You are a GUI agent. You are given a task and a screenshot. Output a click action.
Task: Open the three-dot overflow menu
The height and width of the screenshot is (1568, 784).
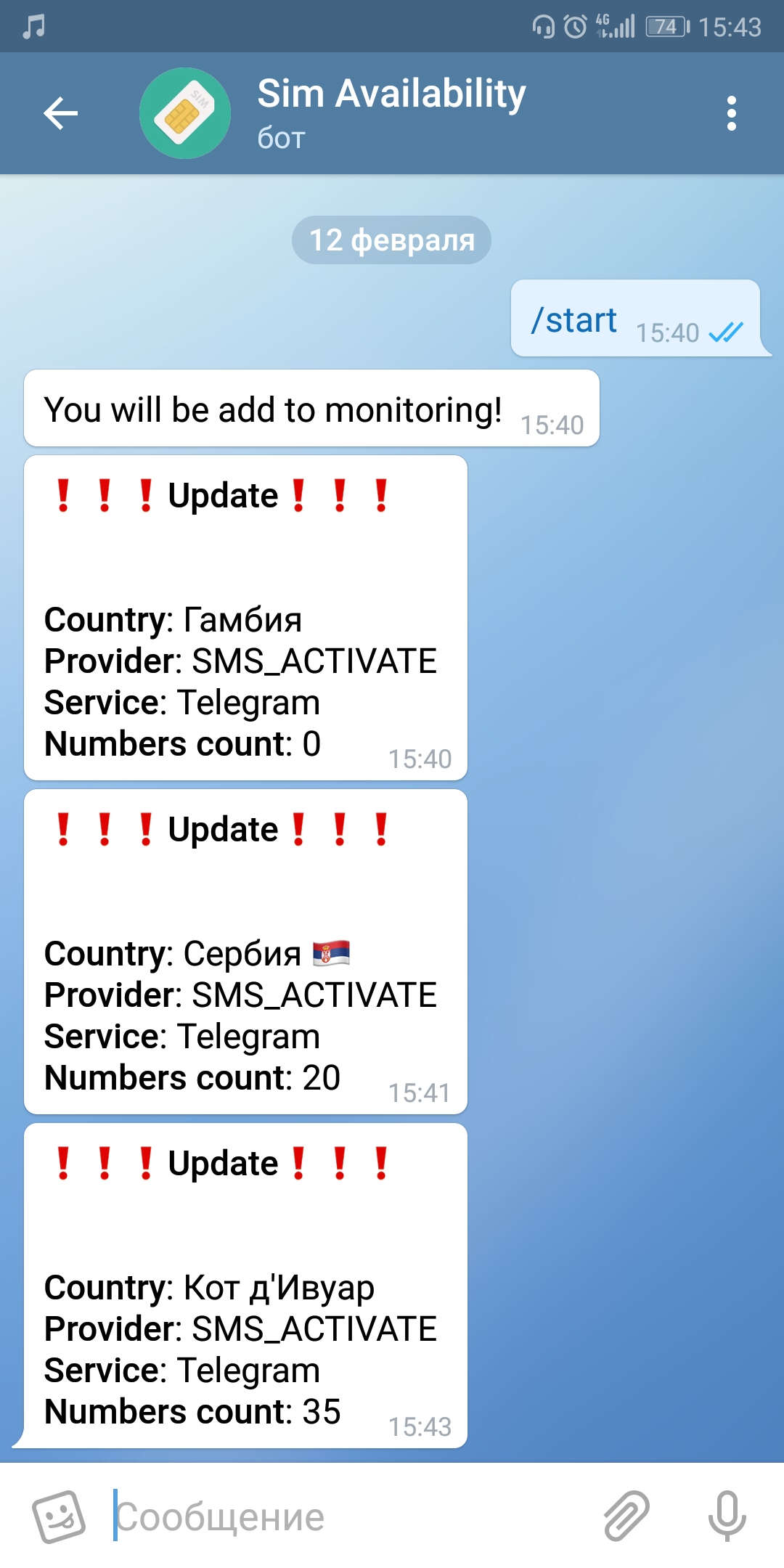[x=731, y=113]
